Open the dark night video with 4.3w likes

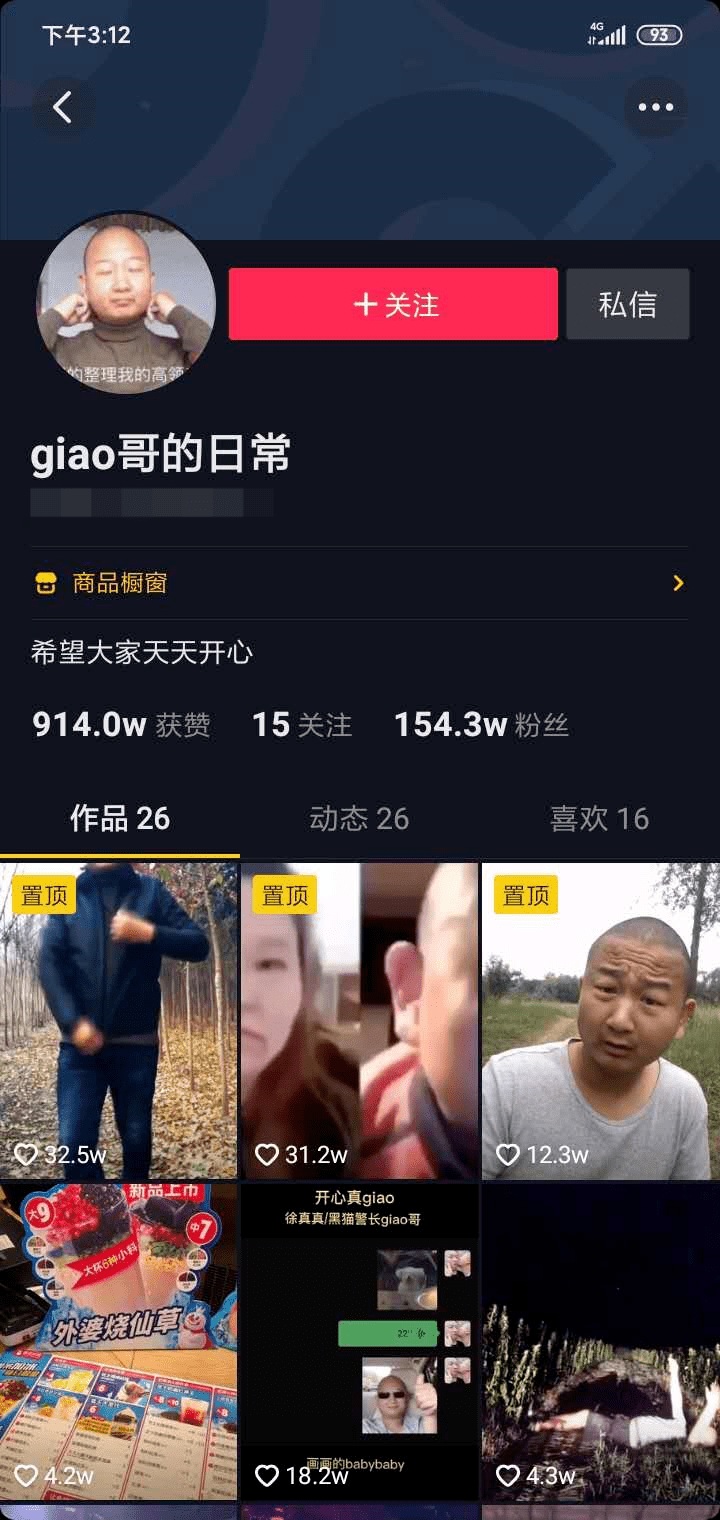pyautogui.click(x=600, y=1341)
